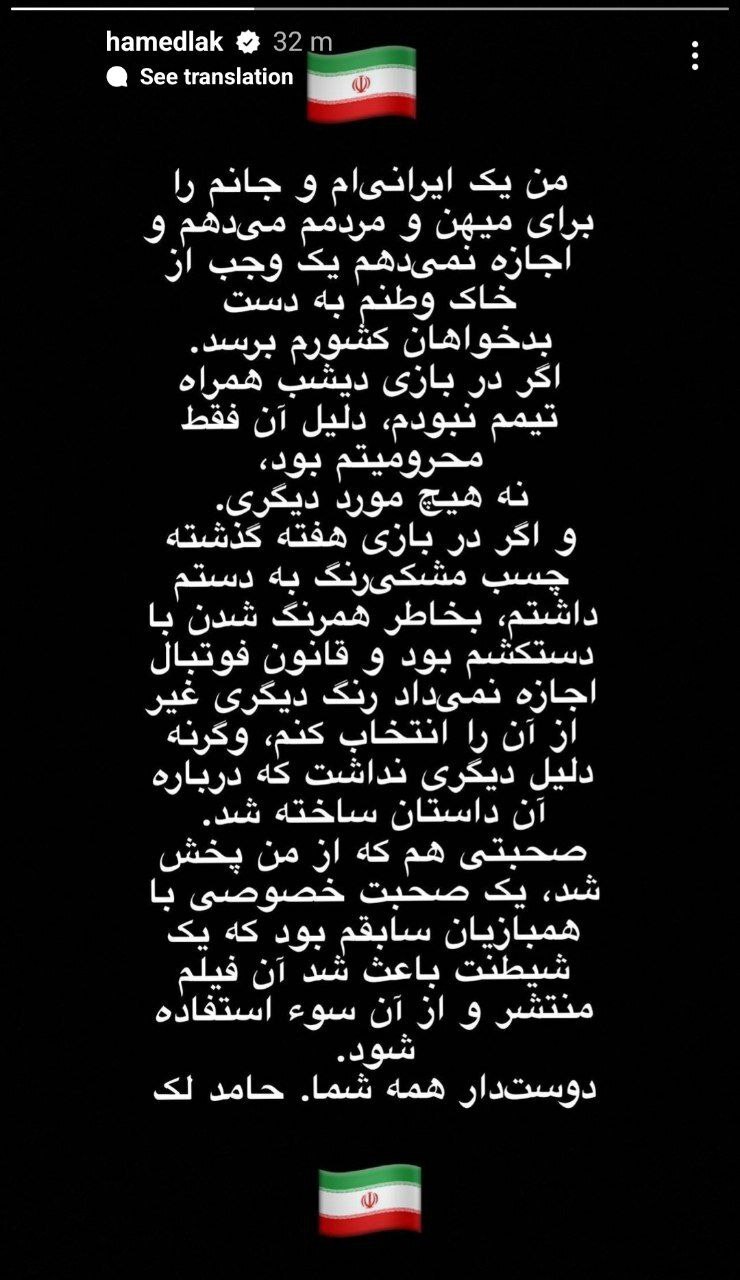
Task: Tap the middle of the story text block
Action: point(370,630)
